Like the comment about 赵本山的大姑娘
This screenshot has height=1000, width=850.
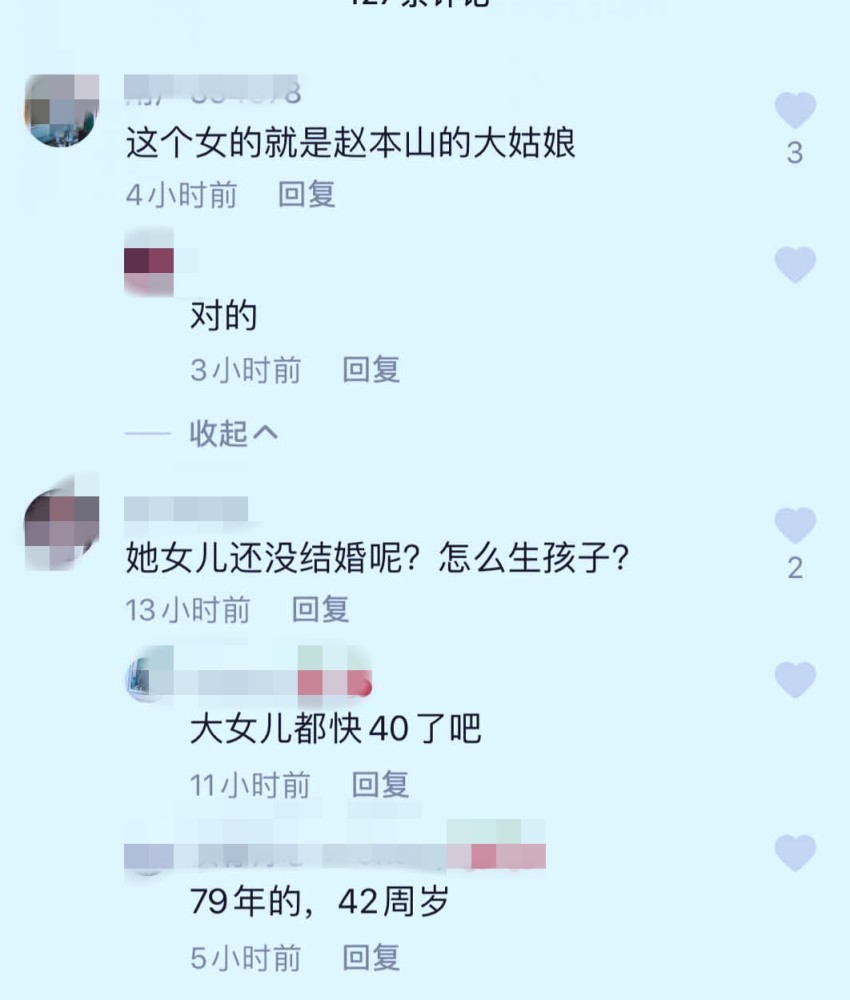pos(794,110)
